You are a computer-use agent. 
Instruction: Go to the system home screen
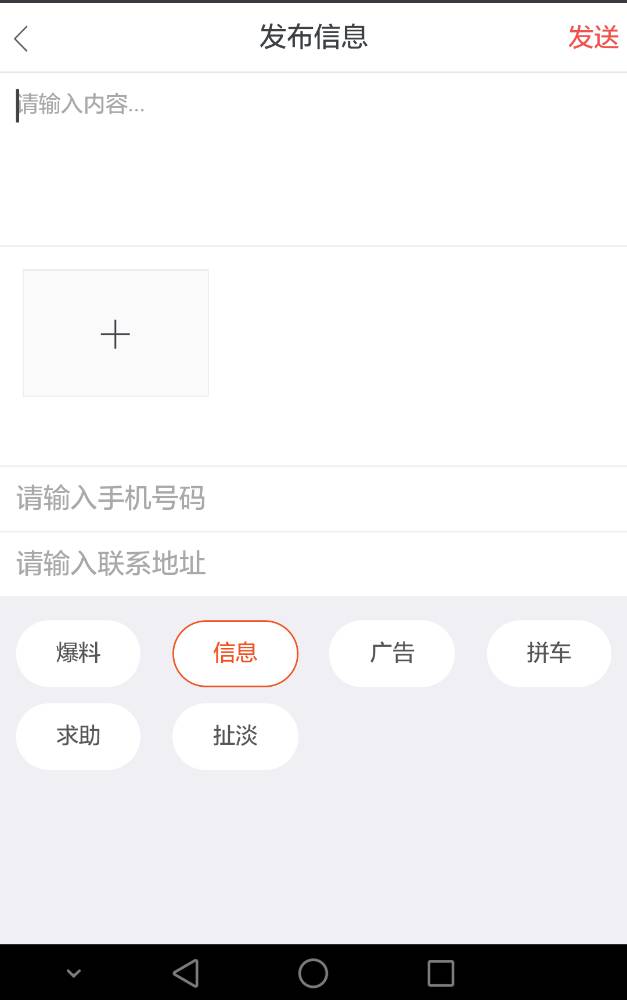click(x=313, y=973)
